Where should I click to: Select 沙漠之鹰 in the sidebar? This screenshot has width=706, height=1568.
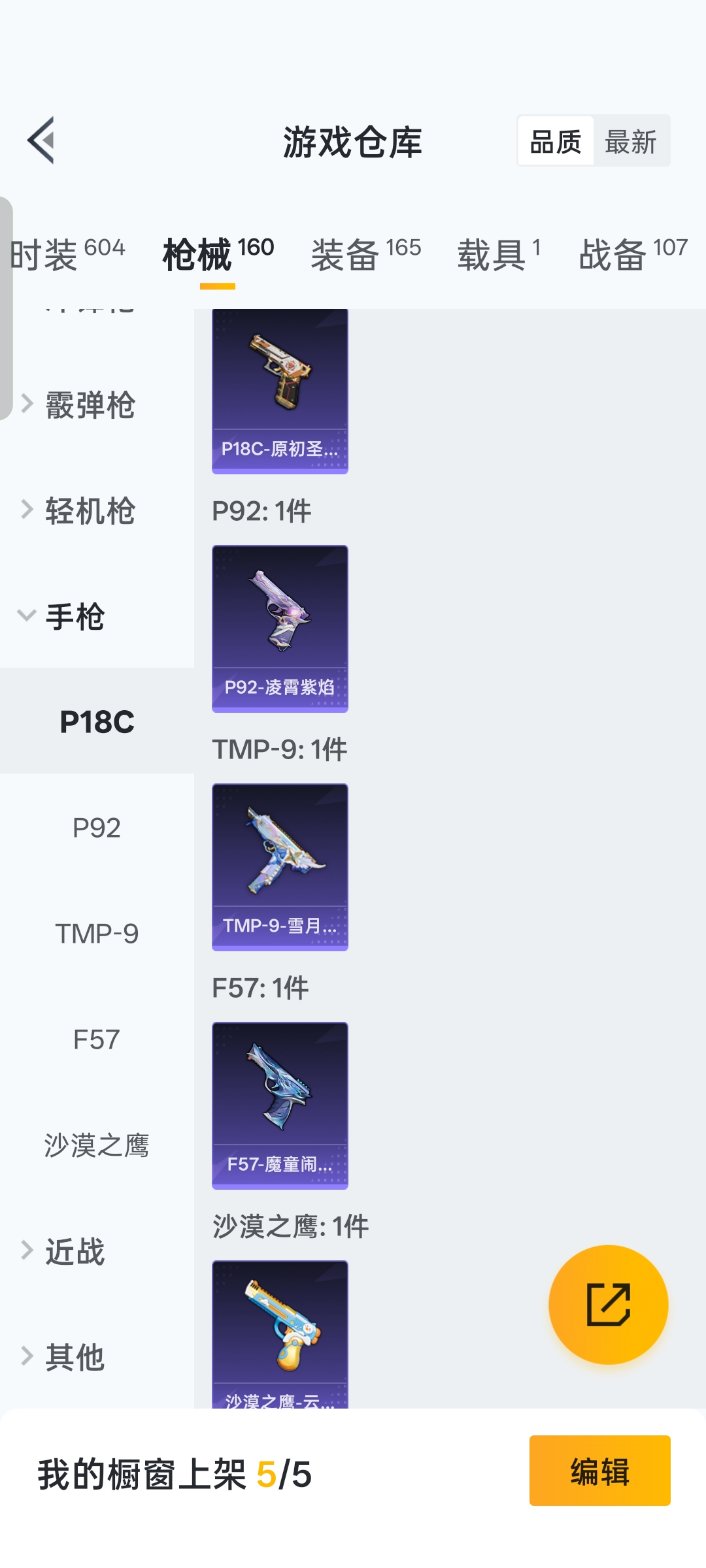coord(97,1145)
